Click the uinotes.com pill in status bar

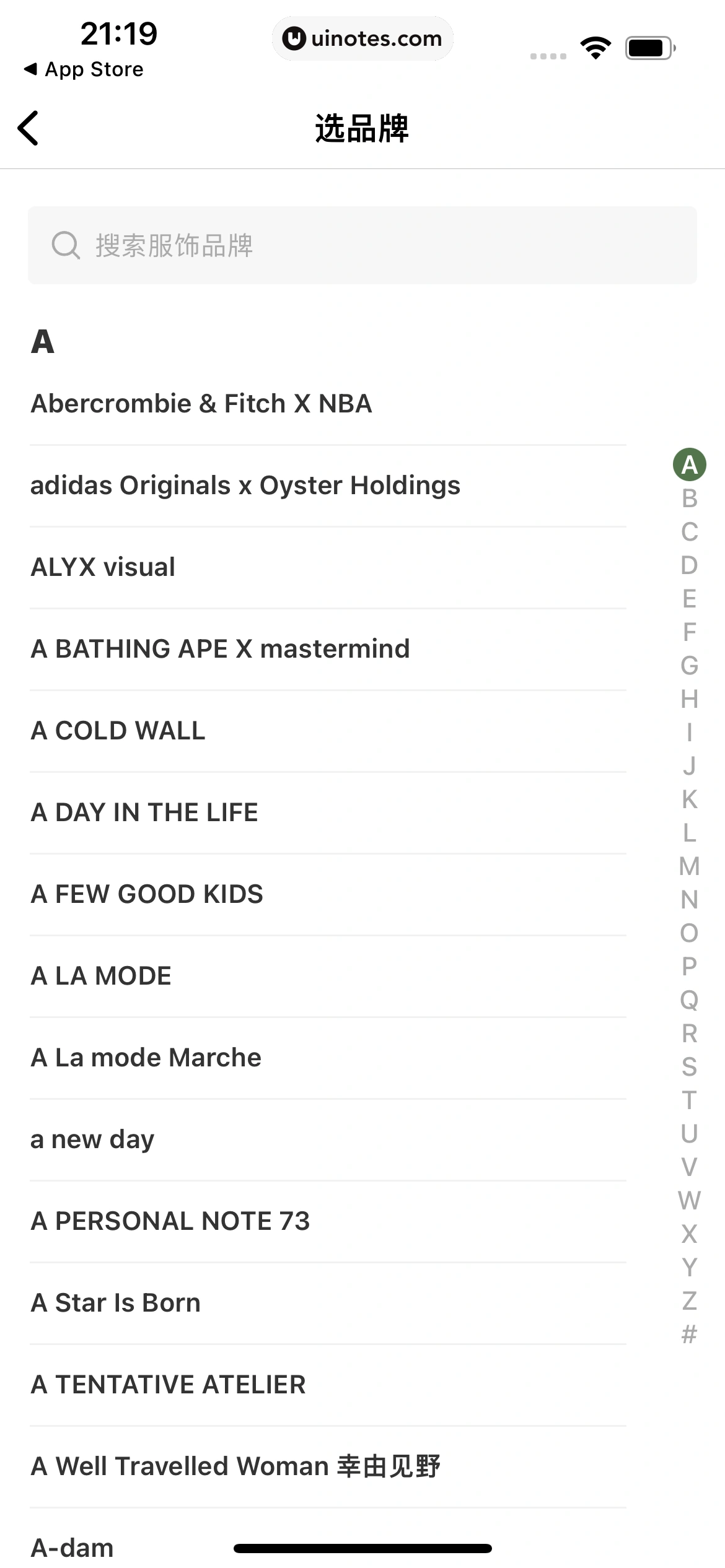click(x=362, y=38)
